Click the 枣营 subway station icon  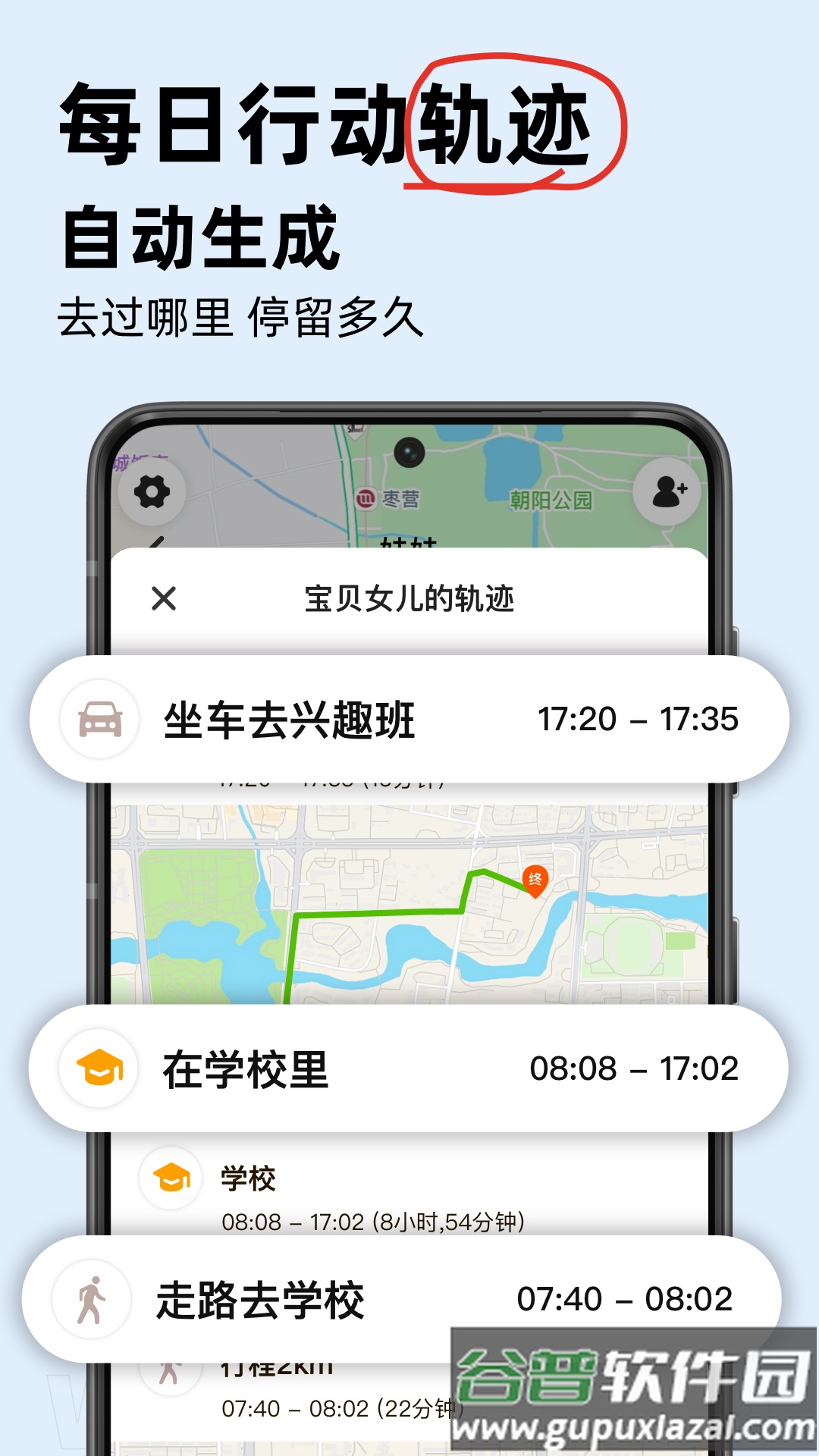click(x=366, y=499)
